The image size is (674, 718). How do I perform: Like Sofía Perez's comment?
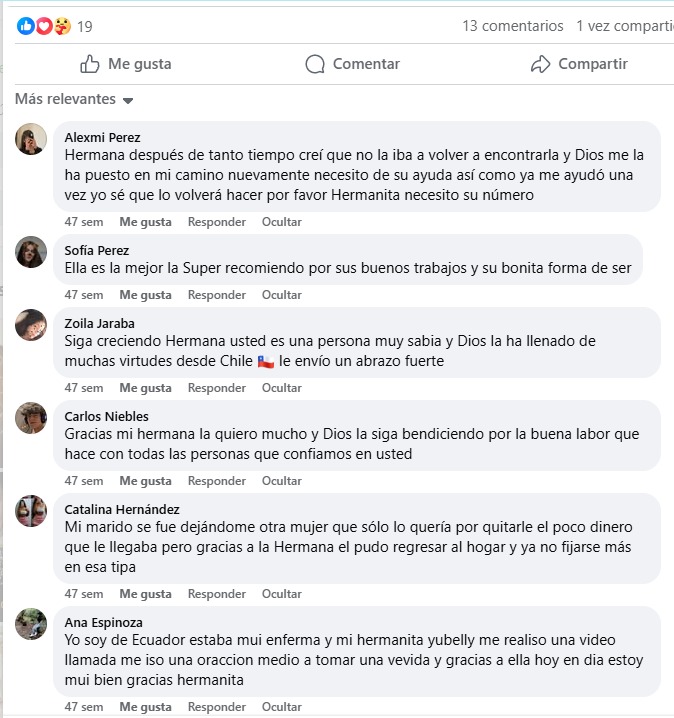[x=145, y=295]
